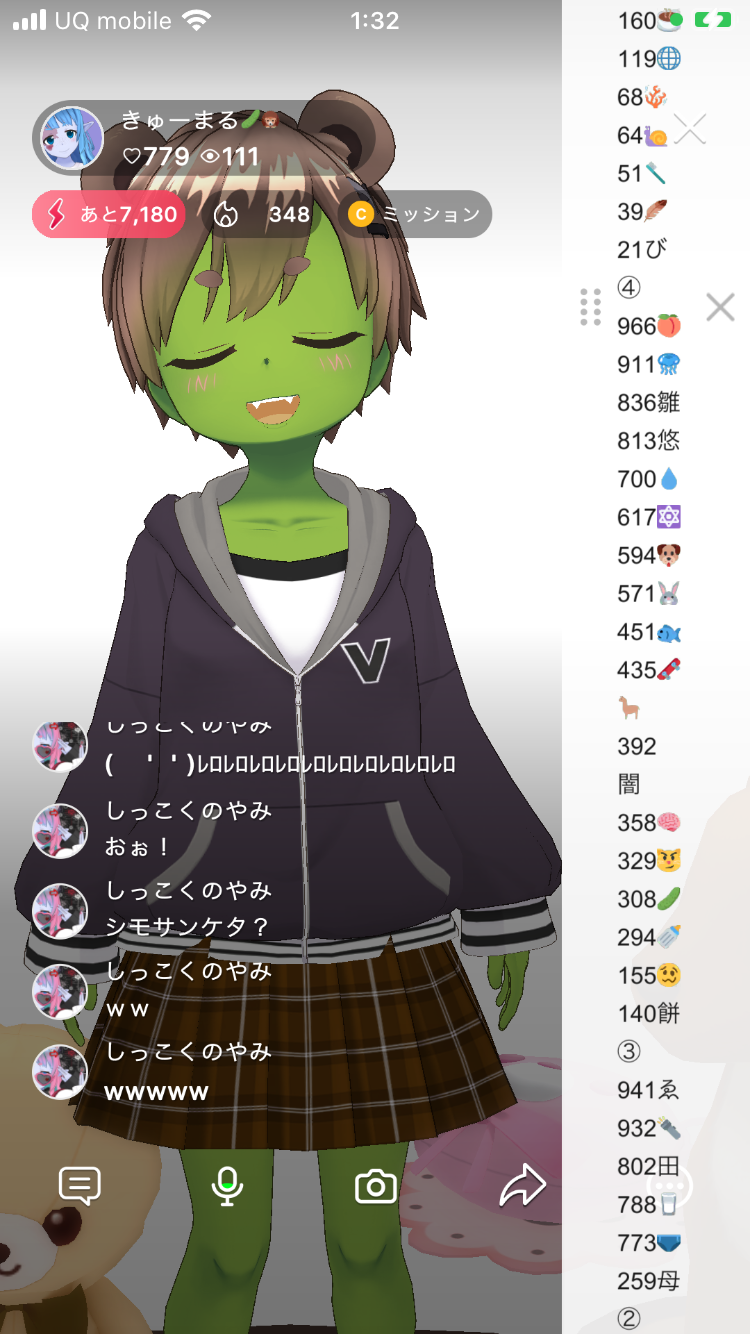750x1334 pixels.
Task: Open the more options bubble
Action: click(x=669, y=1186)
